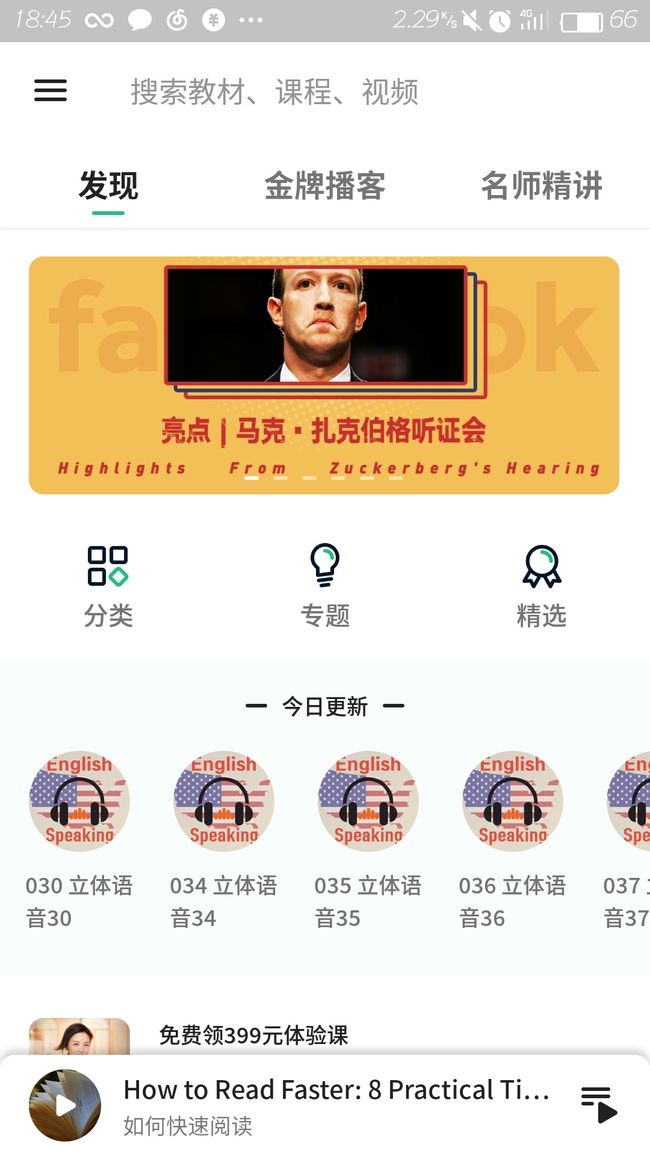The height and width of the screenshot is (1156, 650).
Task: Play How to Read Faster in mini player
Action: coord(65,1105)
